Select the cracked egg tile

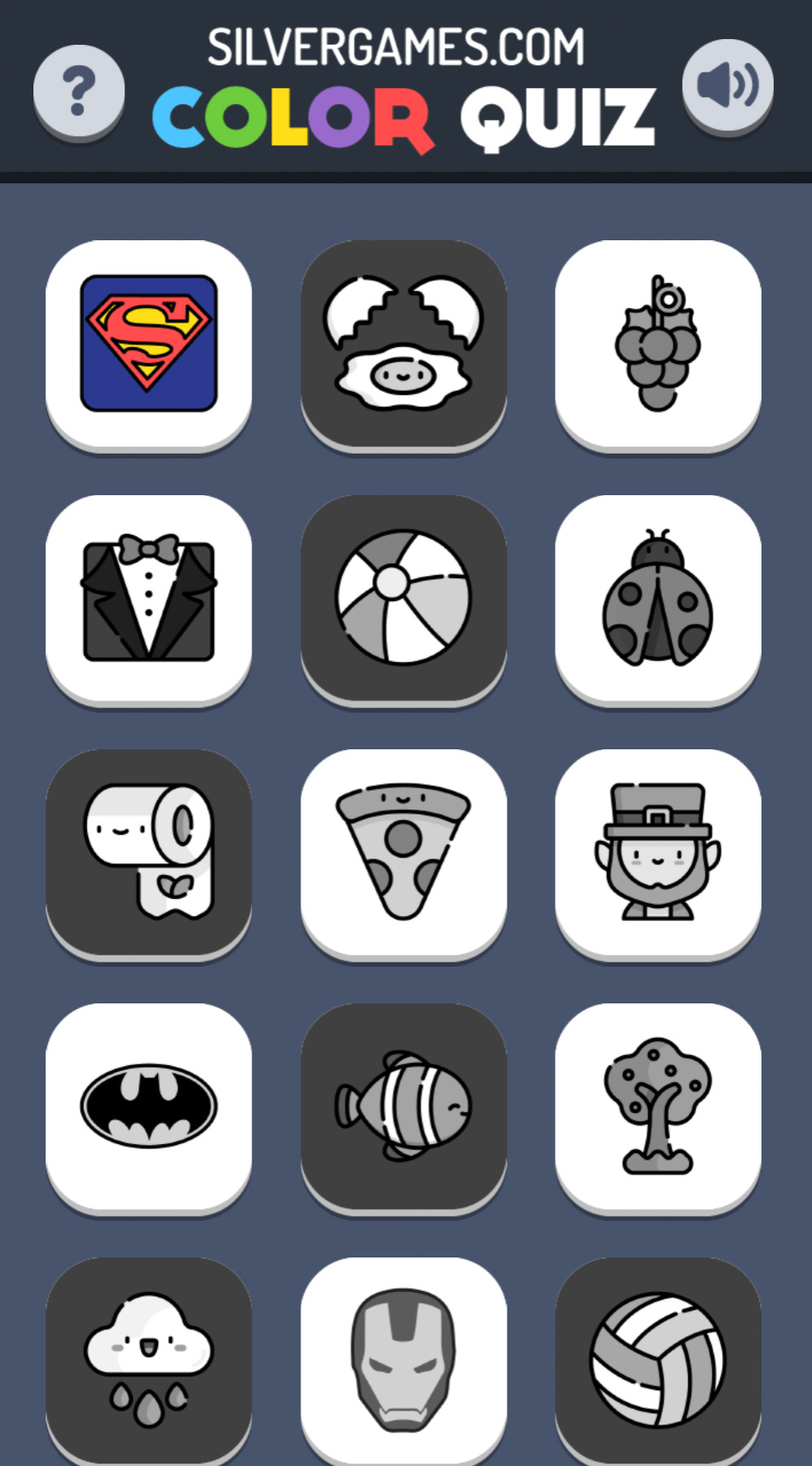(403, 343)
